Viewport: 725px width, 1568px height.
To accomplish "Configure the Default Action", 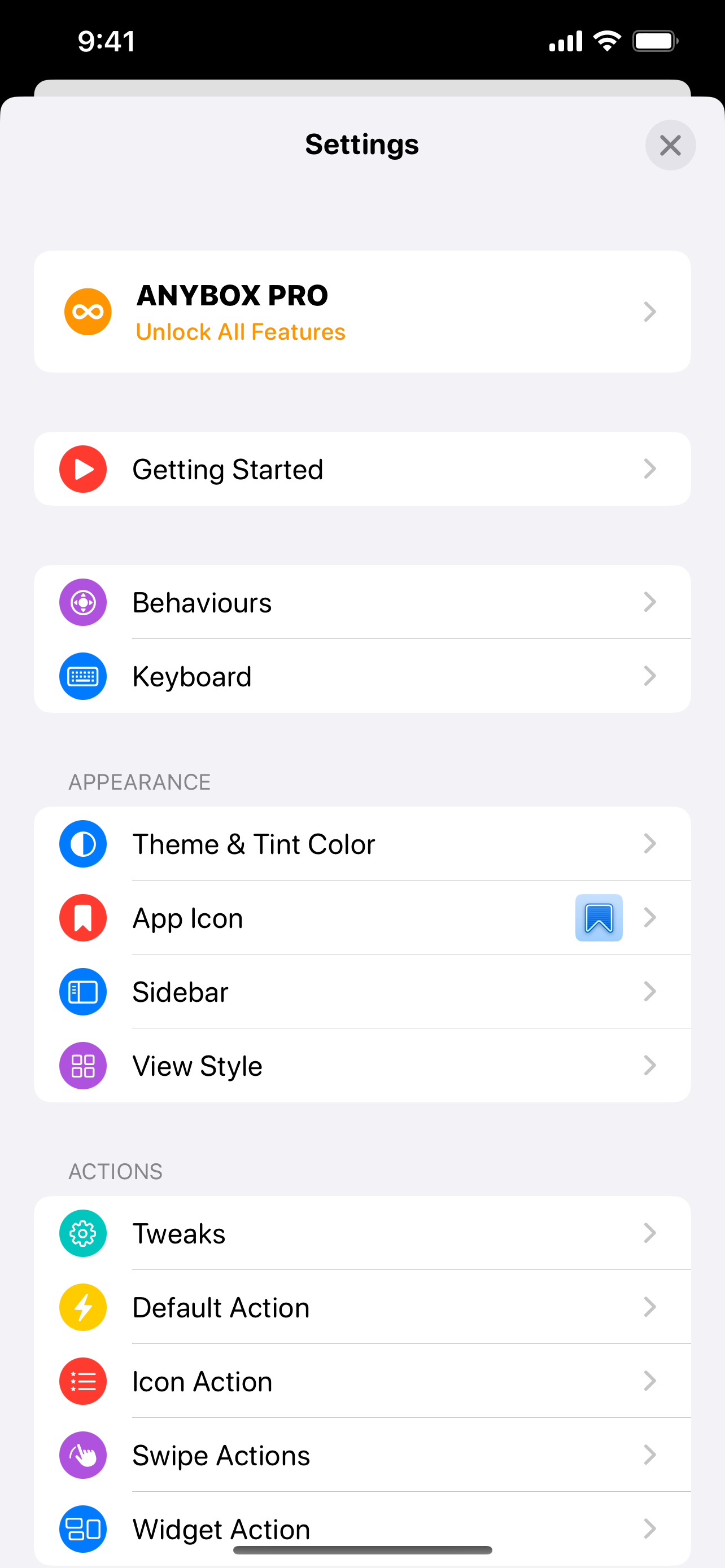I will pos(361,1307).
